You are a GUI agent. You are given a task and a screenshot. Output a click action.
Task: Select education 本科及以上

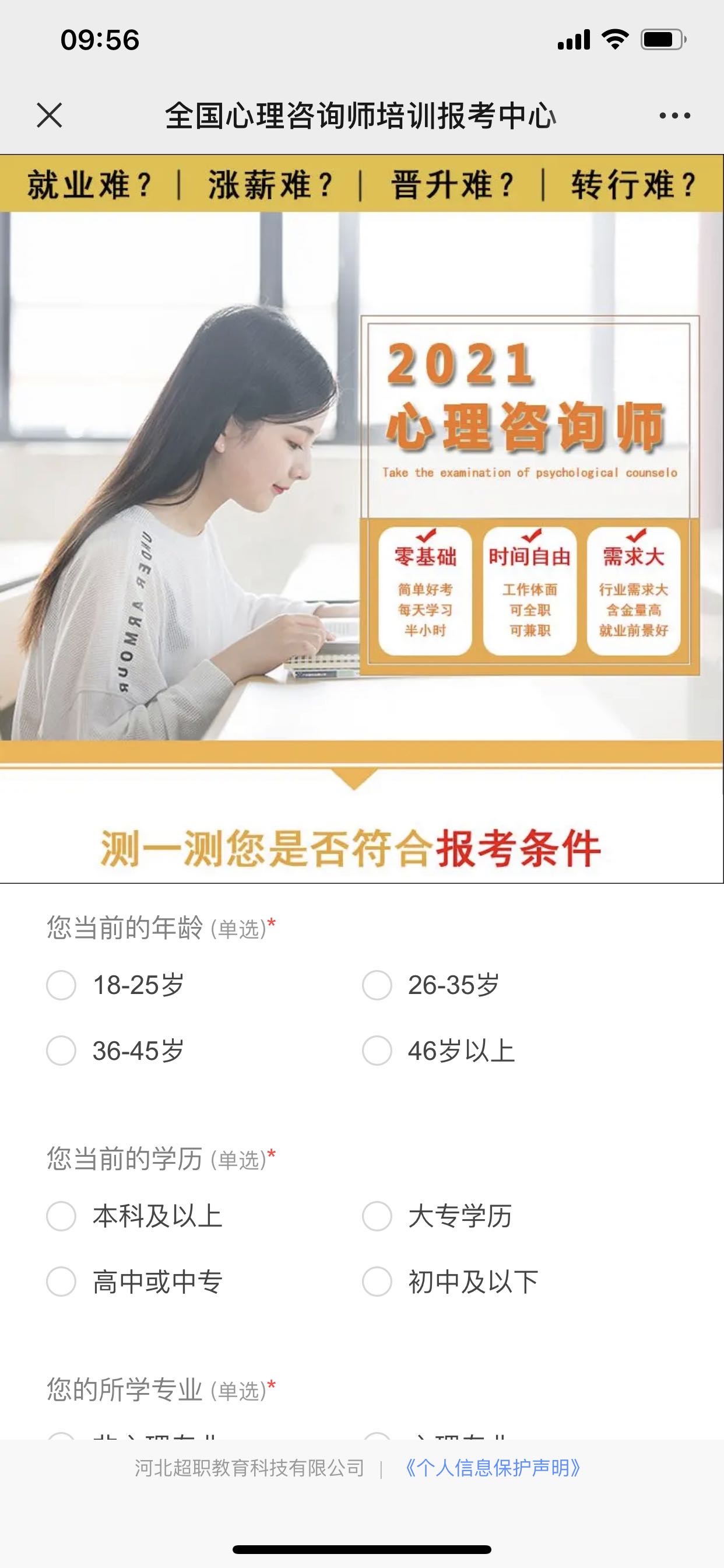pyautogui.click(x=61, y=1216)
